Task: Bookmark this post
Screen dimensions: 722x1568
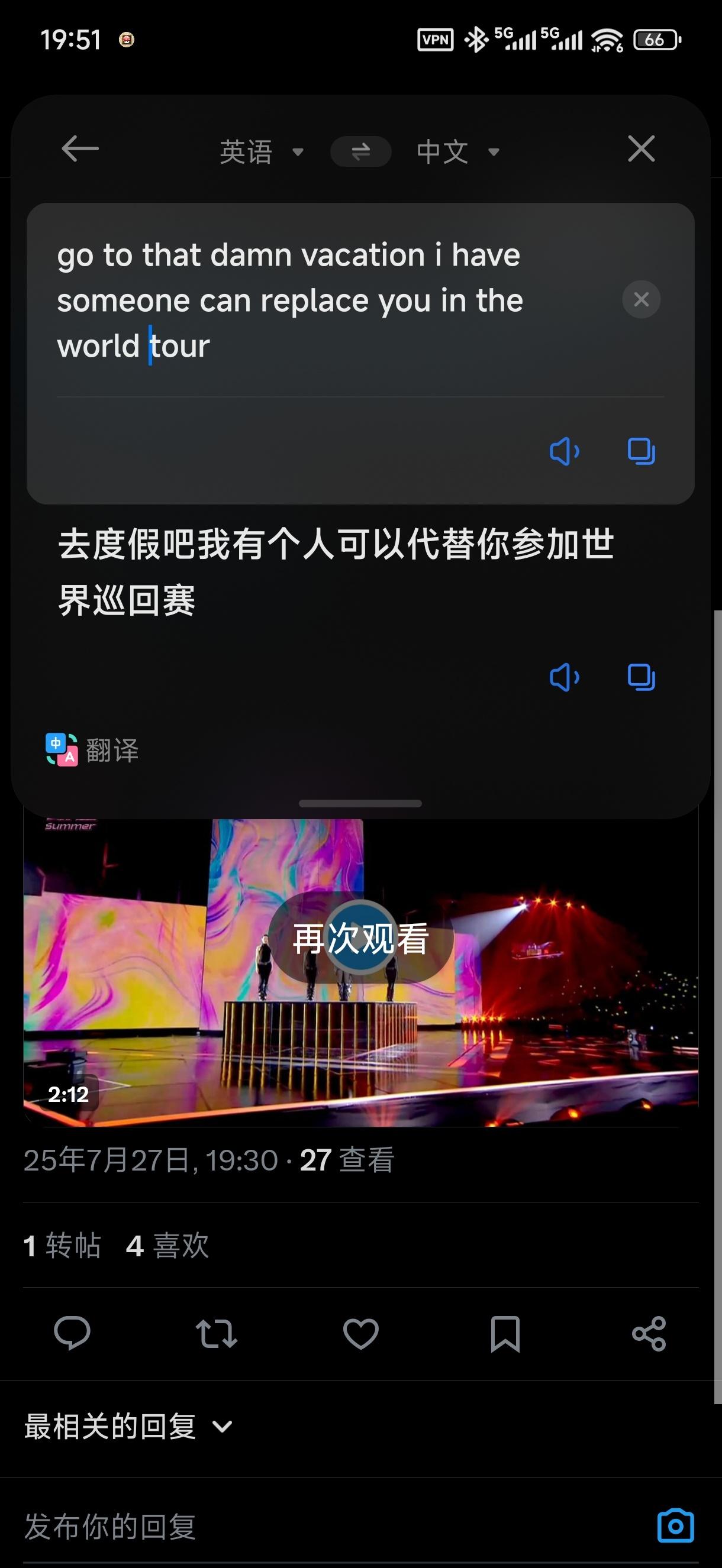Action: 505,1334
